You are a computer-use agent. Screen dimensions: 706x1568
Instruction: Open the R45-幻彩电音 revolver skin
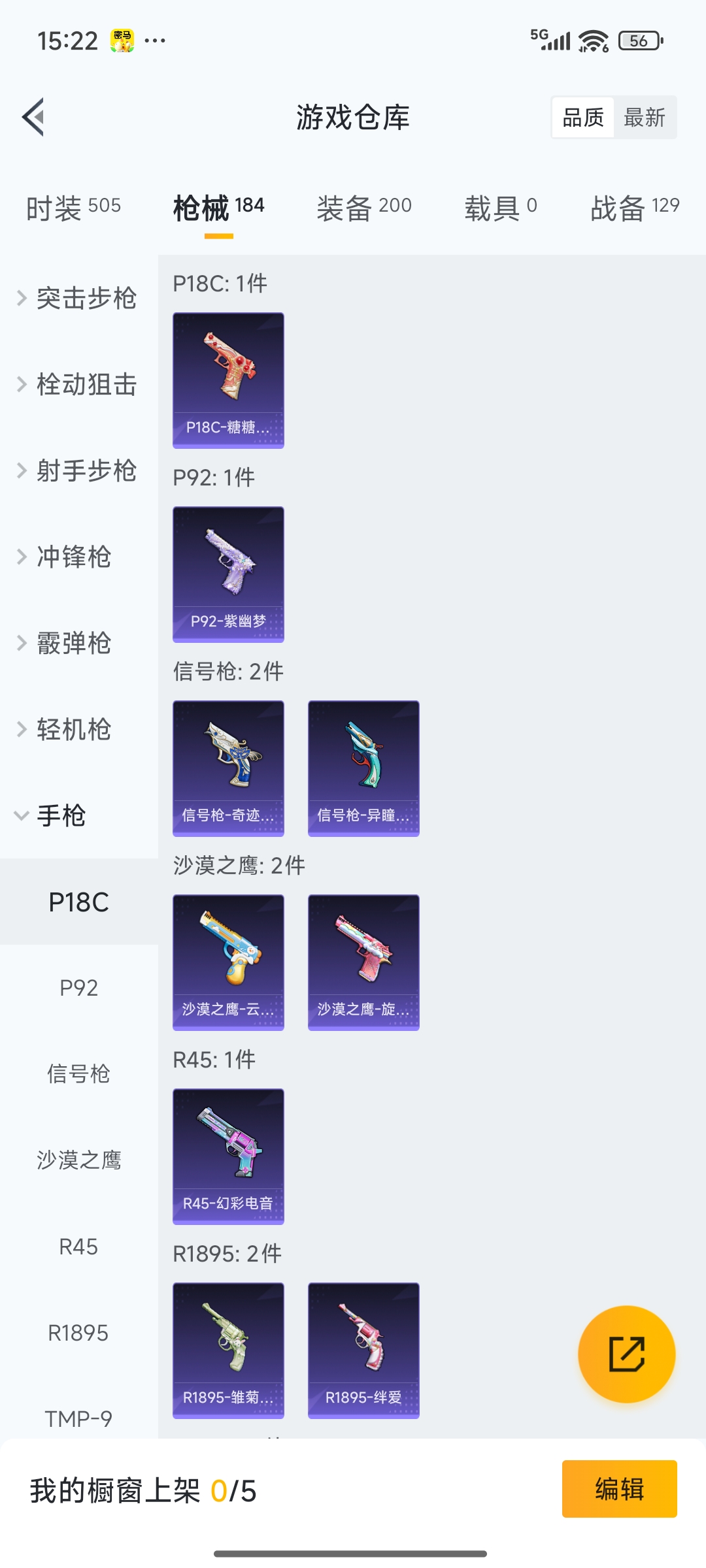pyautogui.click(x=227, y=1155)
